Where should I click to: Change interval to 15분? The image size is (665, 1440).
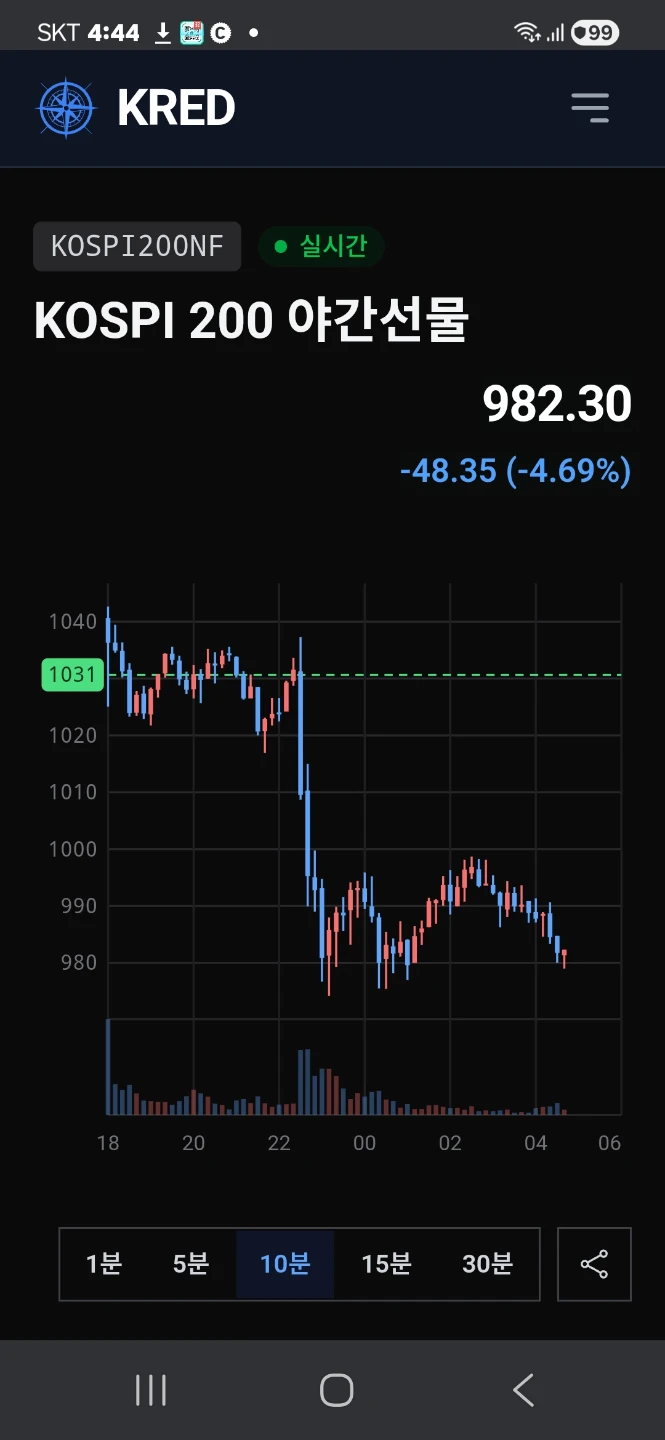386,1264
